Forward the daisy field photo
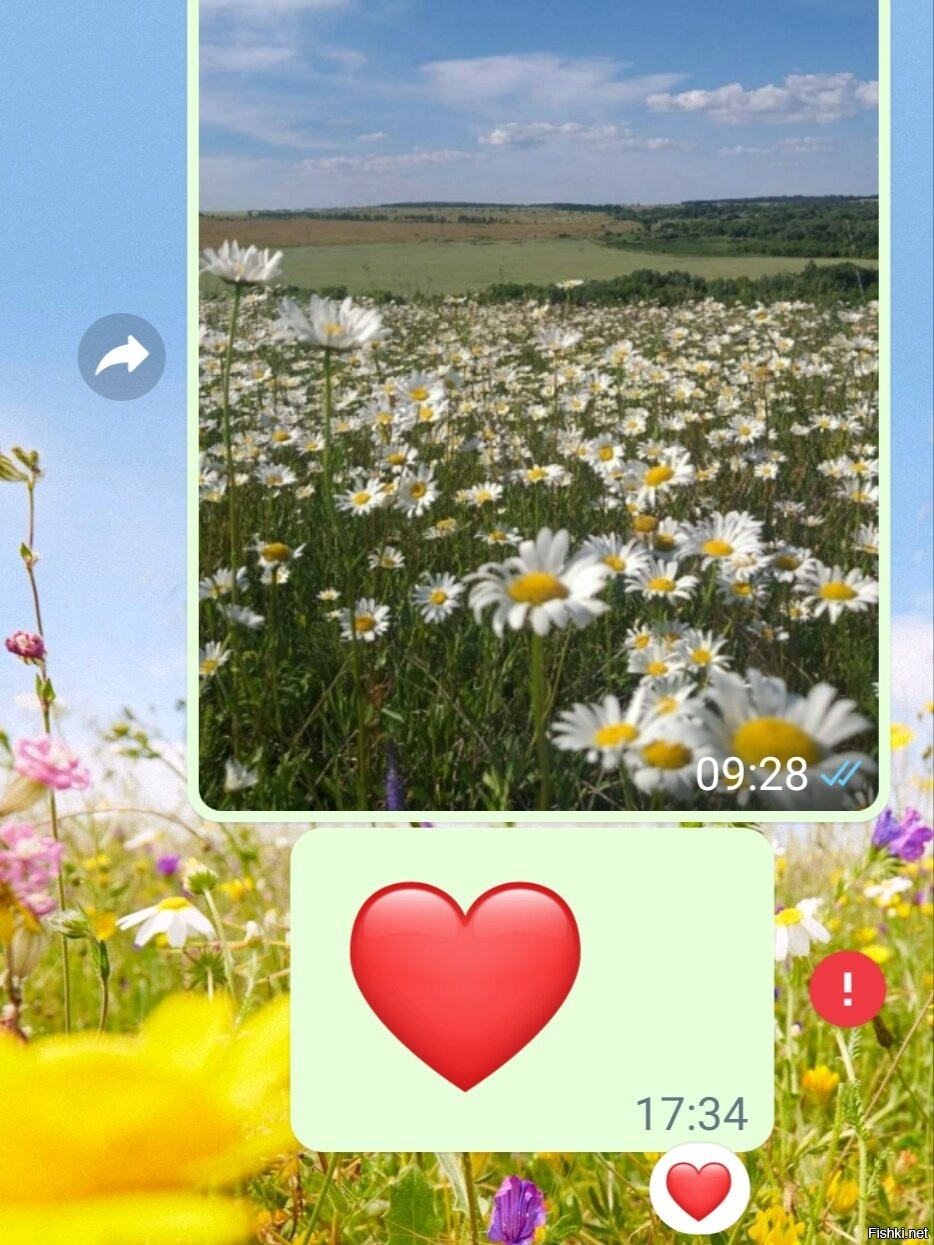Image resolution: width=934 pixels, height=1245 pixels. click(121, 357)
